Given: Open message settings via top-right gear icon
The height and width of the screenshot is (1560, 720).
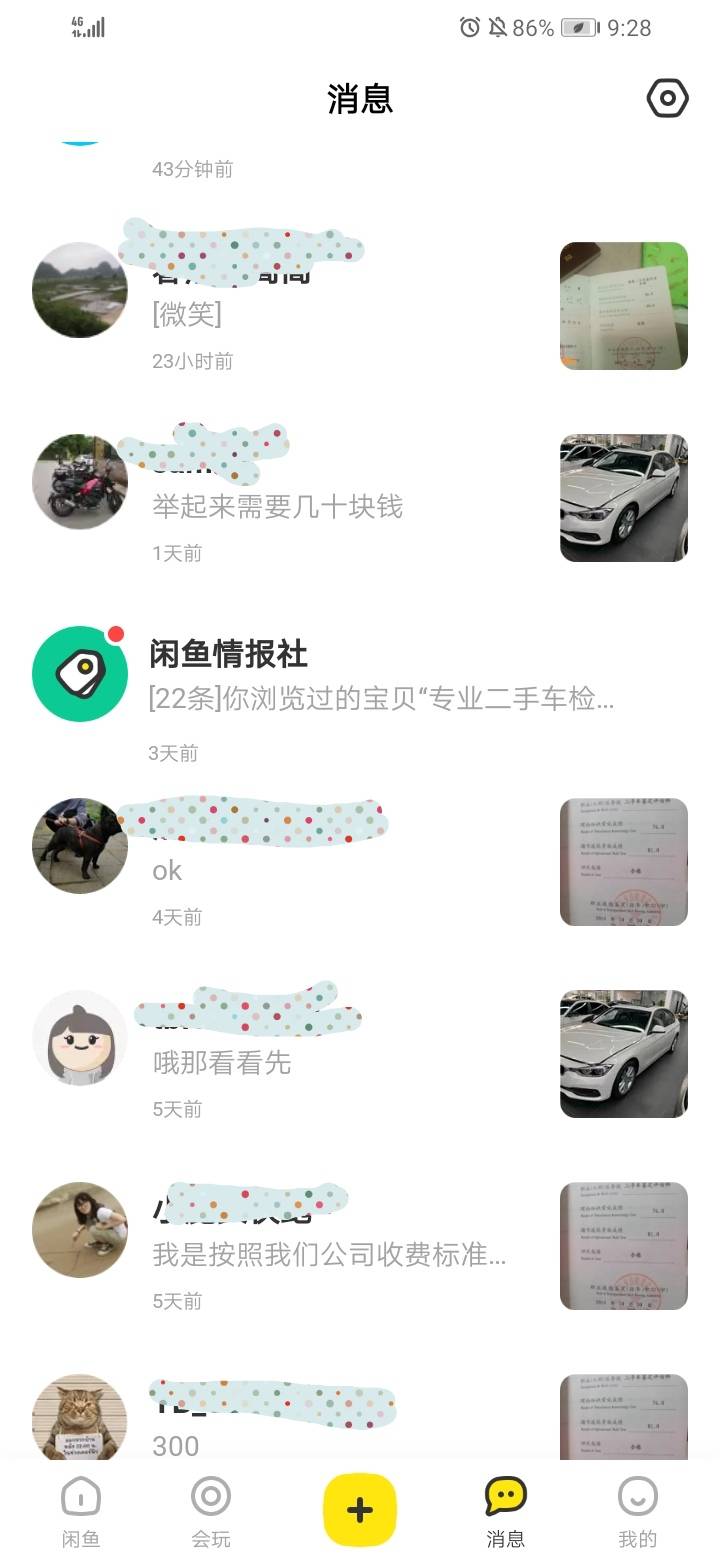Looking at the screenshot, I should (x=667, y=98).
